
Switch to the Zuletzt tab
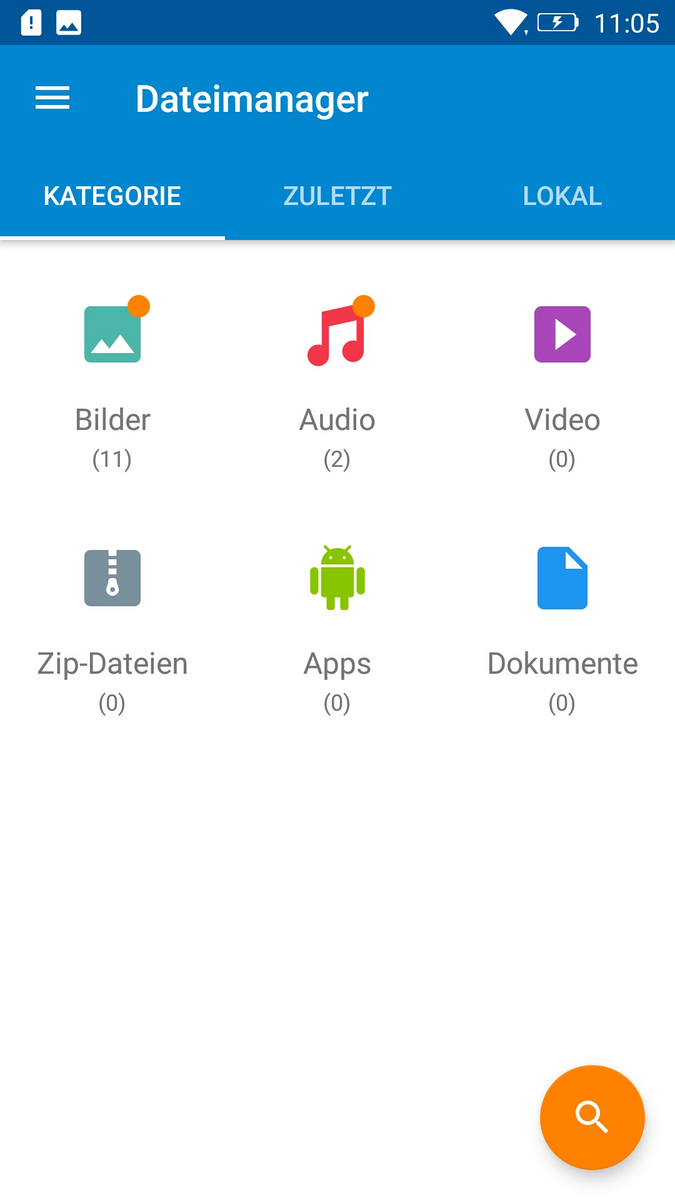(337, 196)
